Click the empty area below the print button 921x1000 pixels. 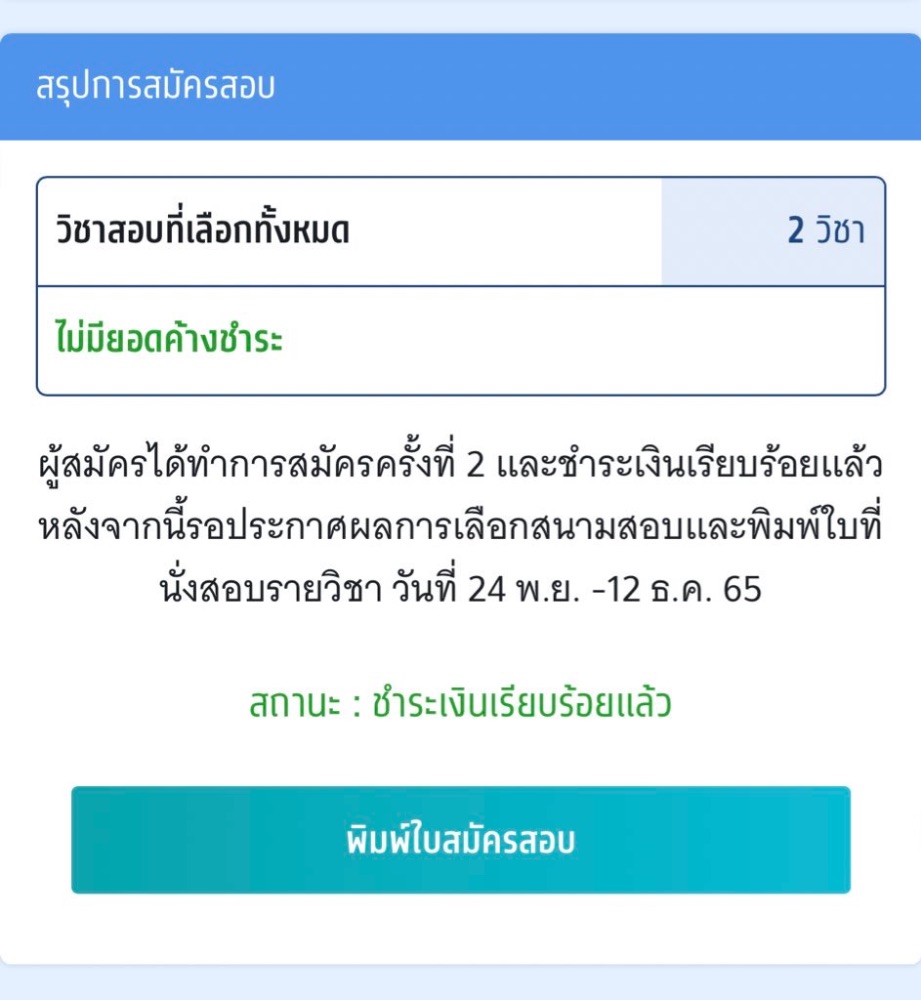tap(460, 930)
